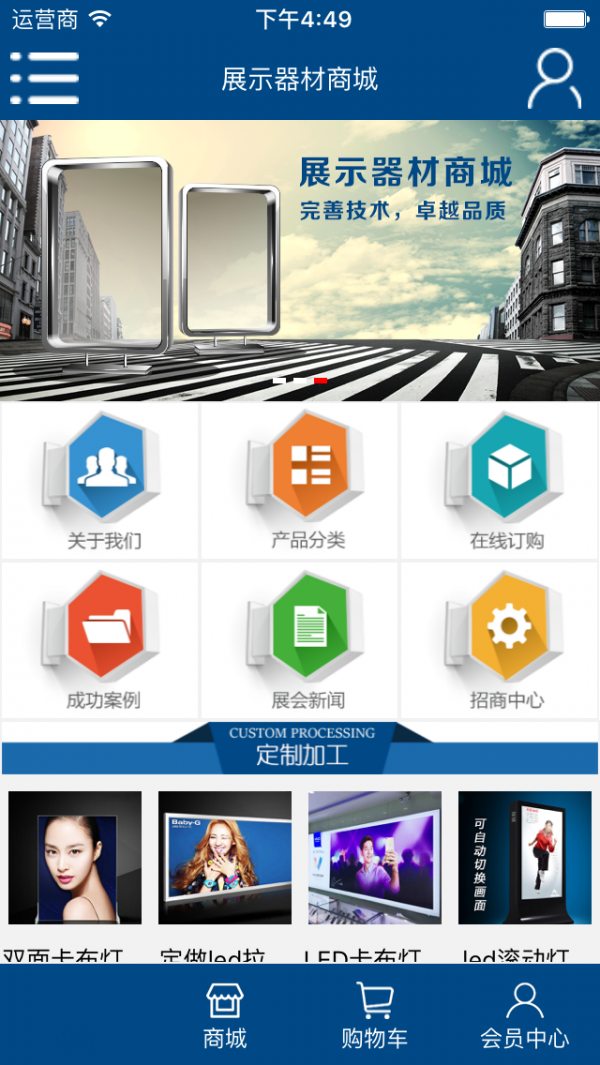Open 关于我们 section

point(101,481)
